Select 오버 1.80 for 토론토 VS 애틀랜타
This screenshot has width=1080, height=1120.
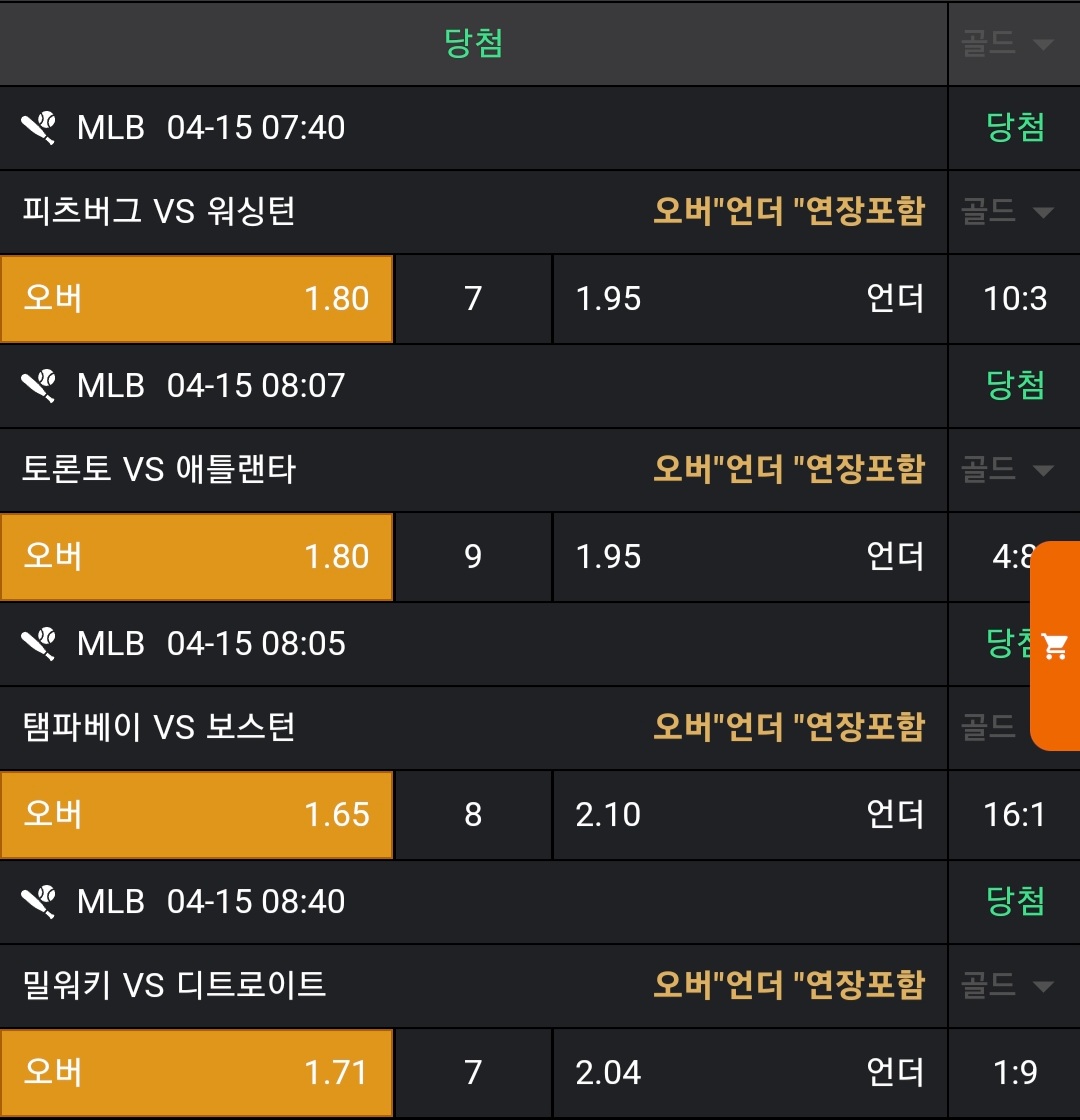pyautogui.click(x=196, y=557)
